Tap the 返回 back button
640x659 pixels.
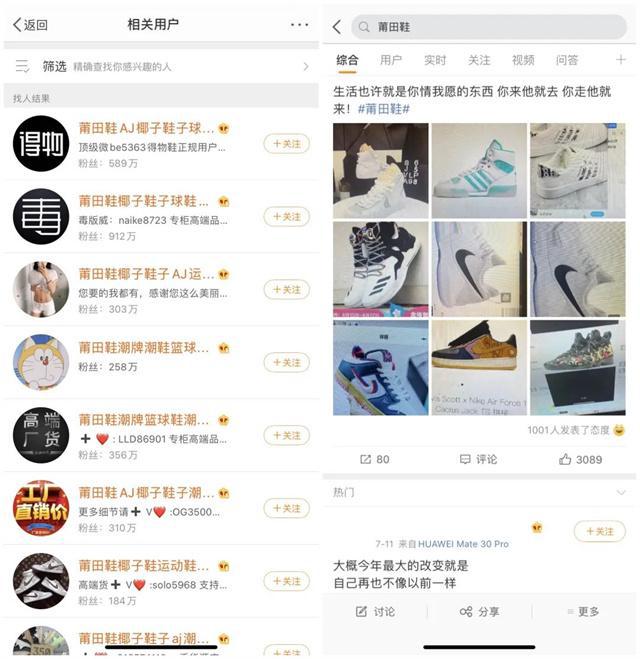[30, 24]
